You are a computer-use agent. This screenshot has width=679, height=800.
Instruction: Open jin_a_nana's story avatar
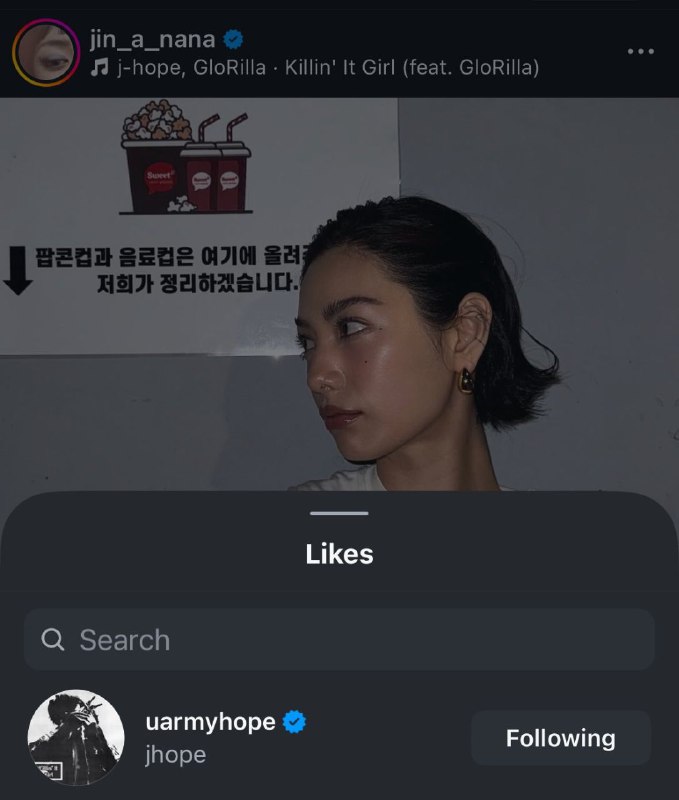(x=46, y=52)
